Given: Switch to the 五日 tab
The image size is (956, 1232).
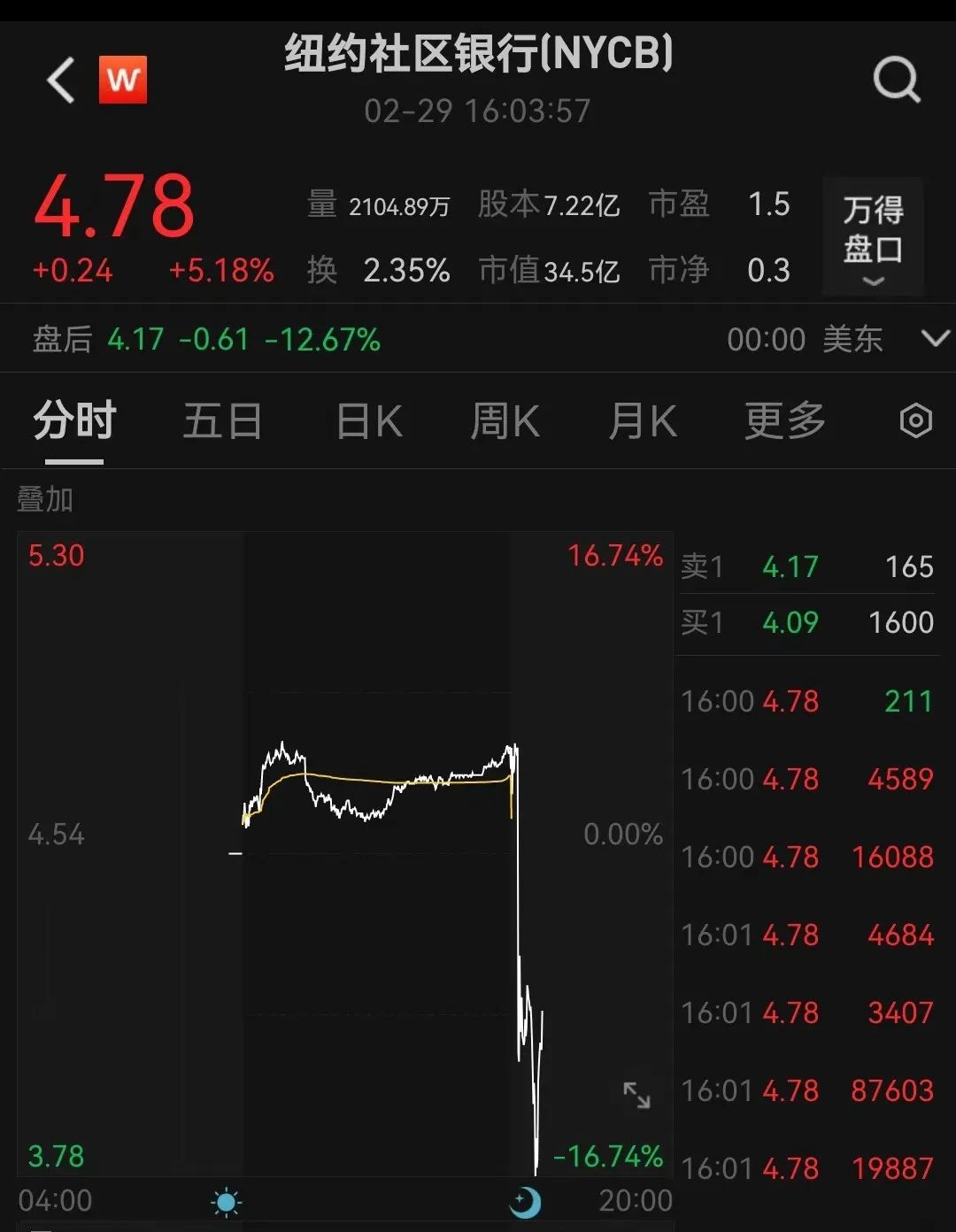Looking at the screenshot, I should click(222, 421).
